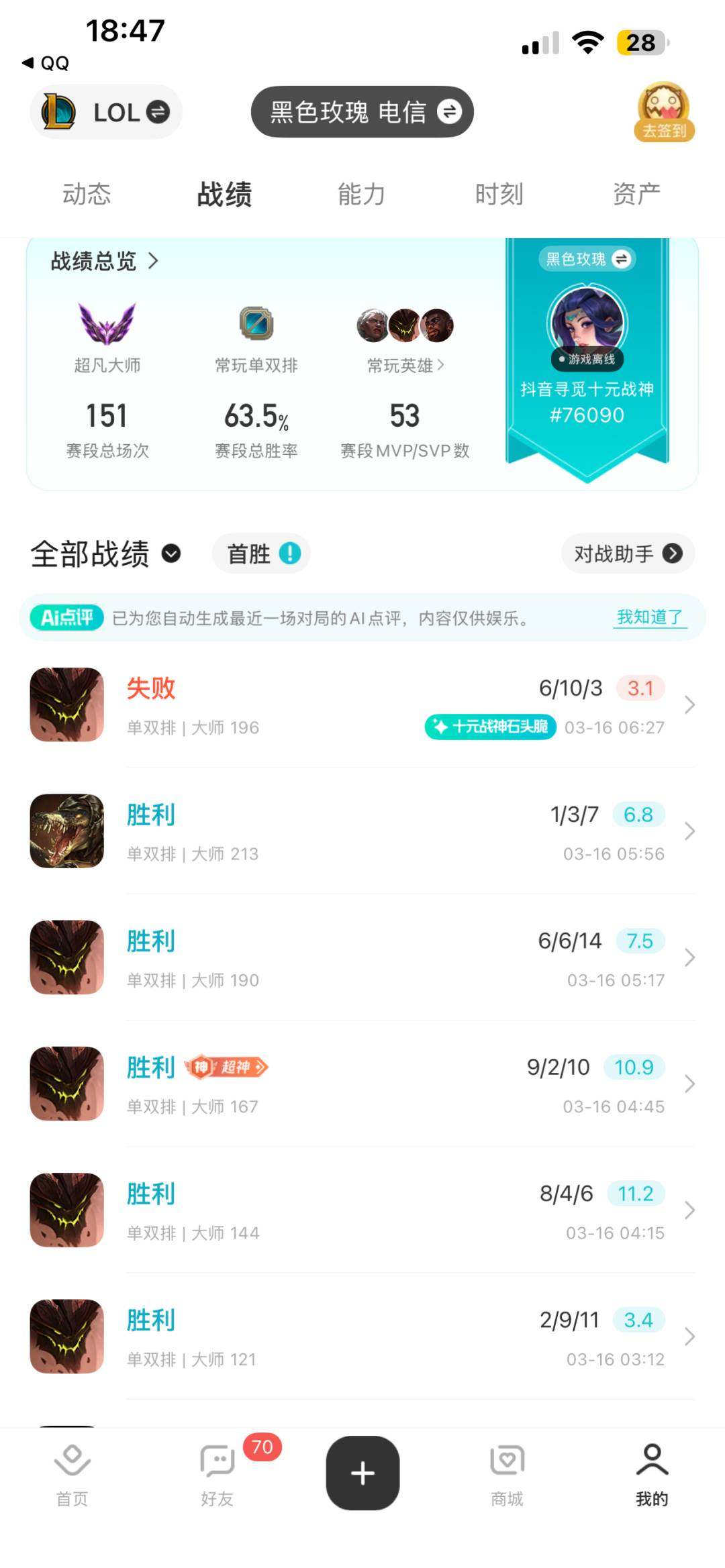Switch to the 能力 tab
The height and width of the screenshot is (1568, 725).
point(362,195)
